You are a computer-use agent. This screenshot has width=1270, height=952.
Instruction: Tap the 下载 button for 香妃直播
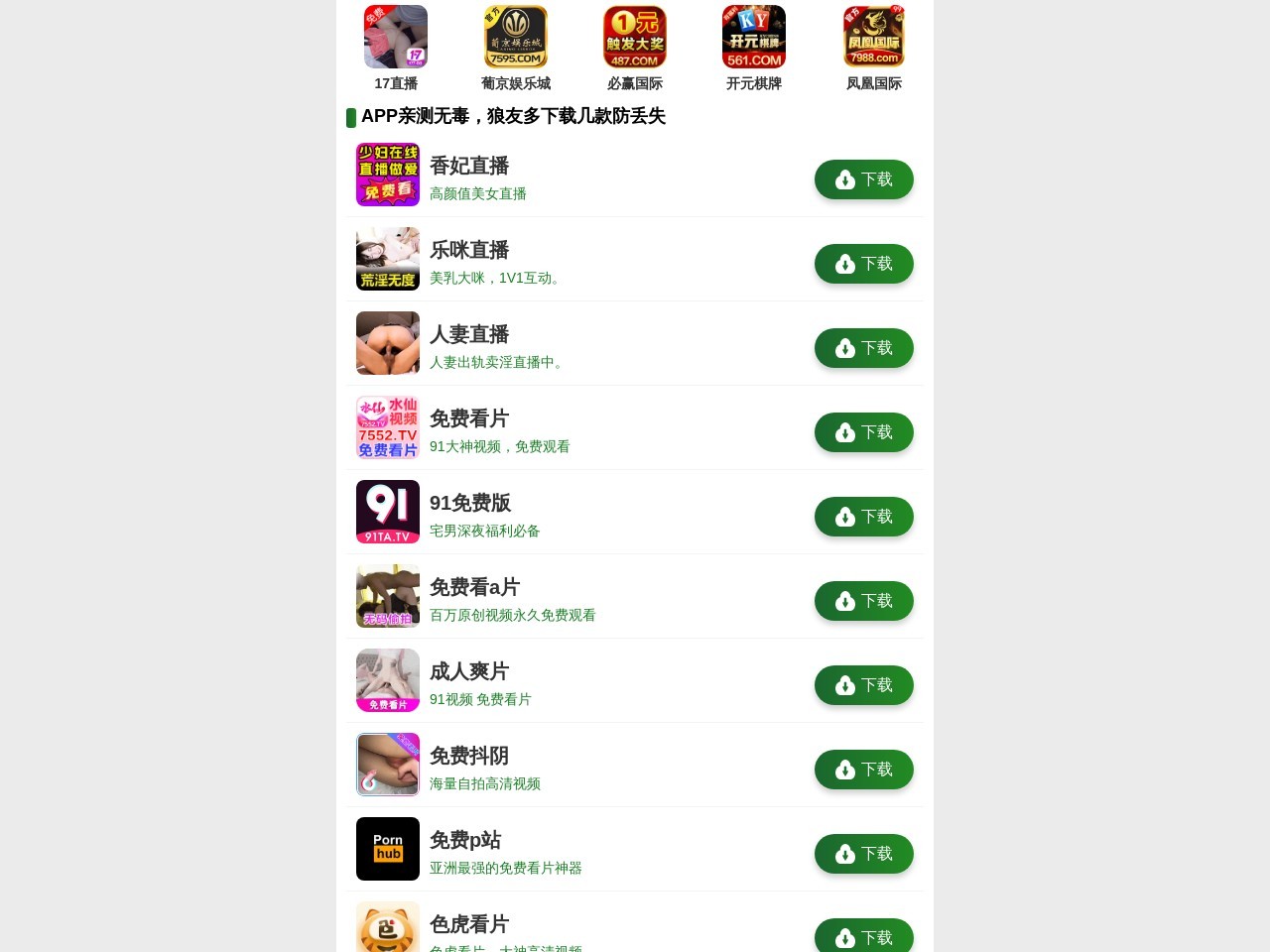click(863, 179)
